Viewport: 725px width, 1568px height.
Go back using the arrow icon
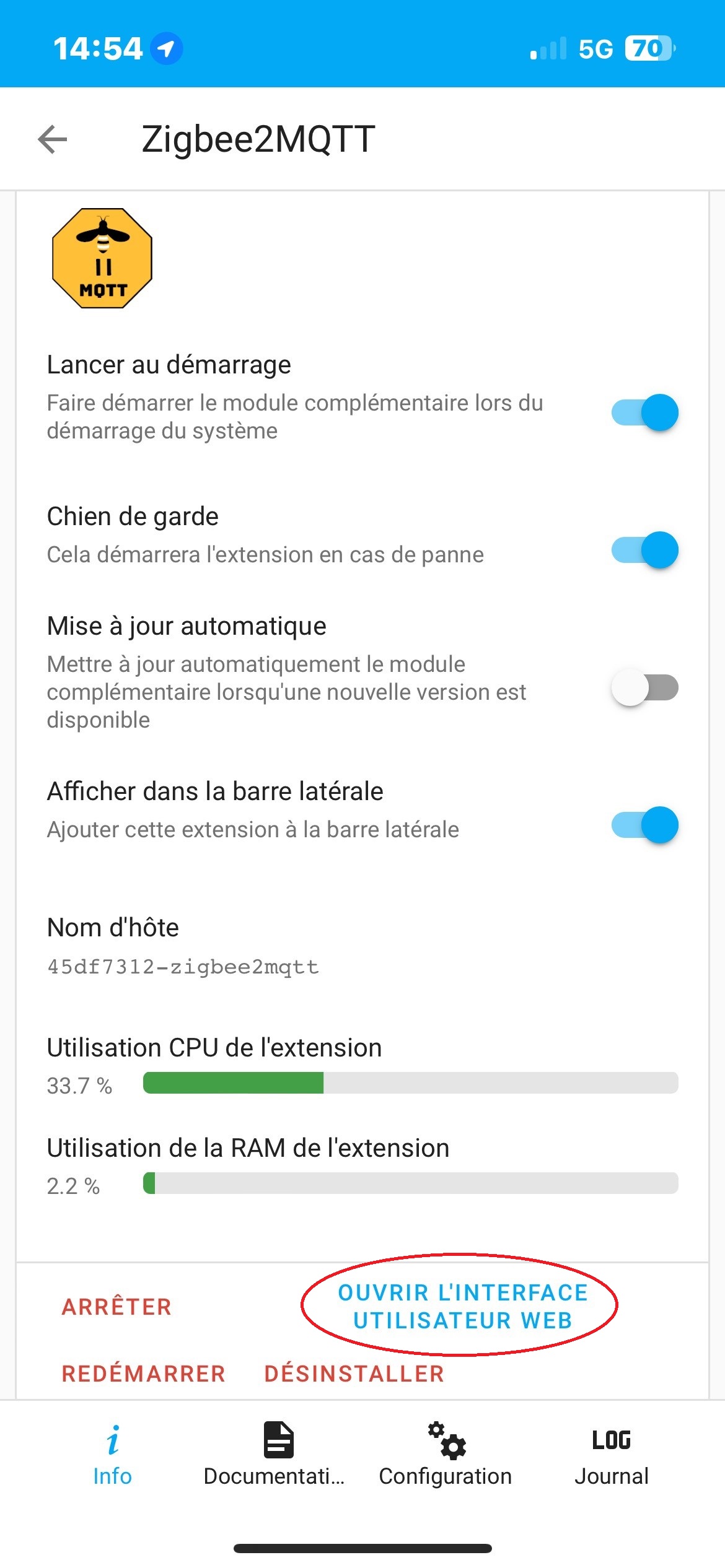[53, 139]
